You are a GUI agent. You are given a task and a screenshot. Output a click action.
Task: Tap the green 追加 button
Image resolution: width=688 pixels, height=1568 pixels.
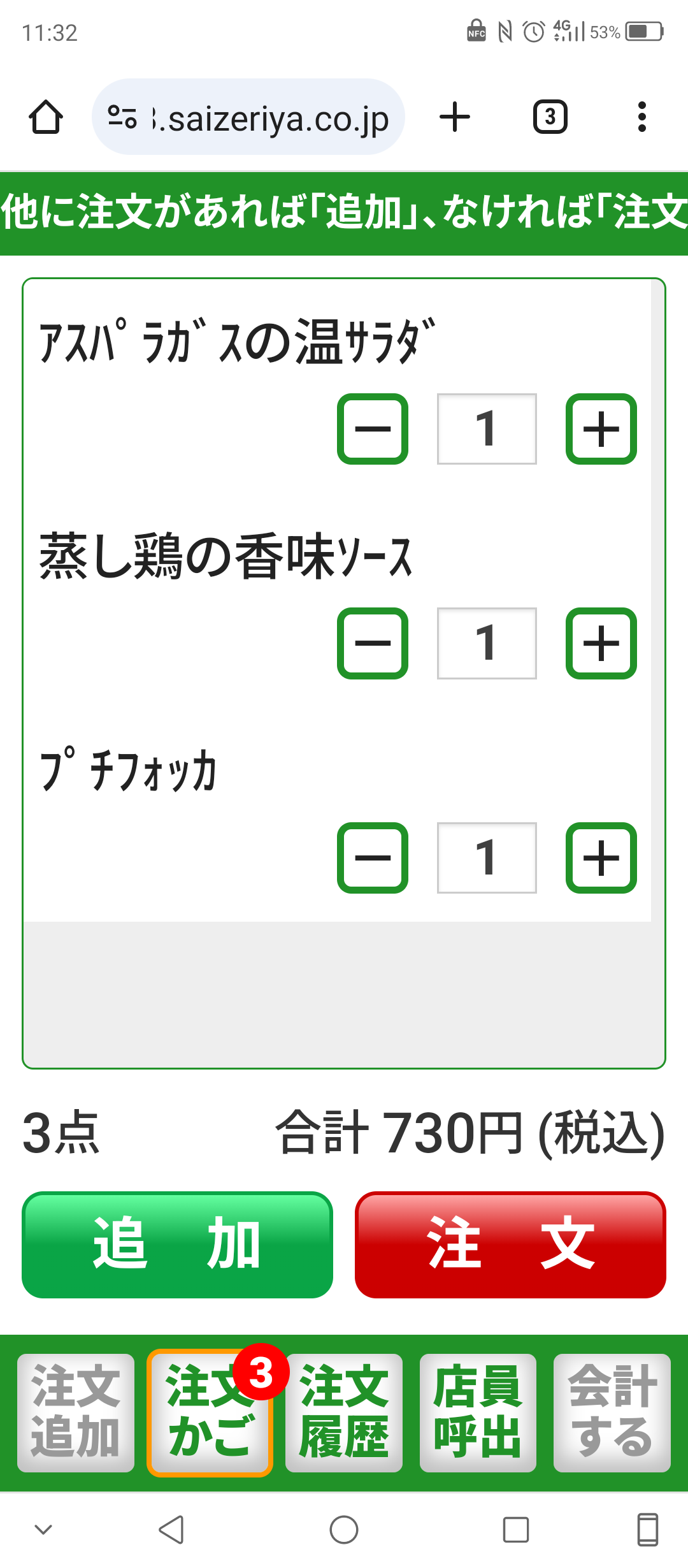tap(177, 1244)
